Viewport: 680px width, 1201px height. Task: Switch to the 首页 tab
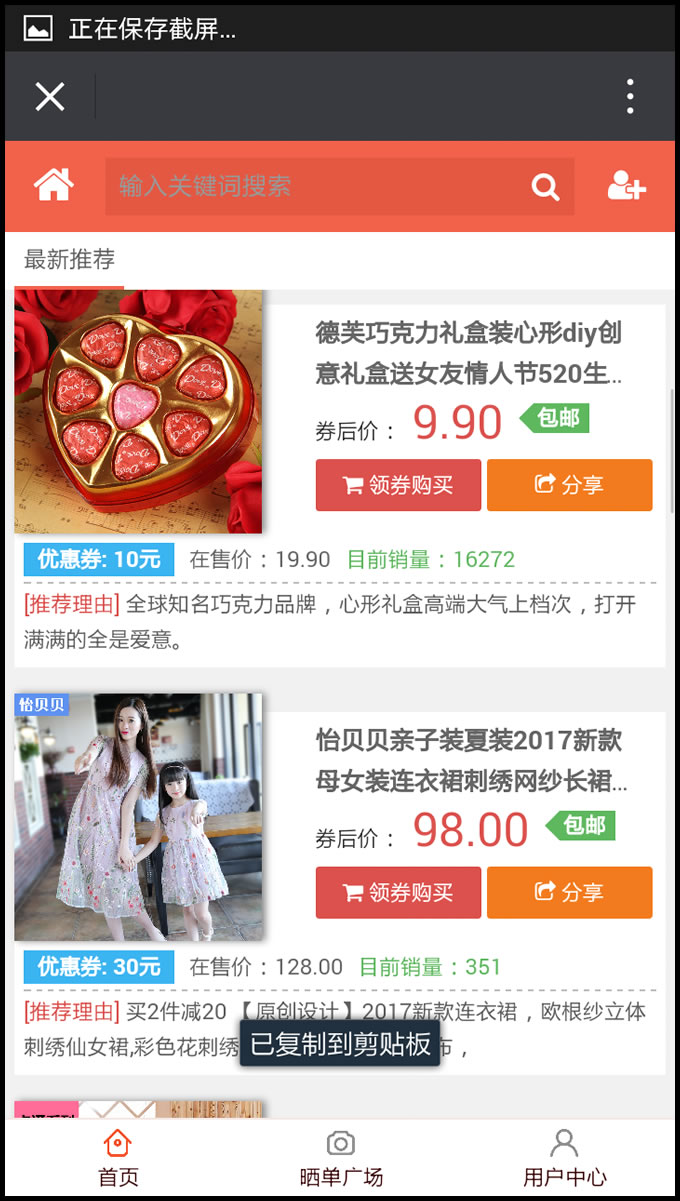coord(118,1158)
